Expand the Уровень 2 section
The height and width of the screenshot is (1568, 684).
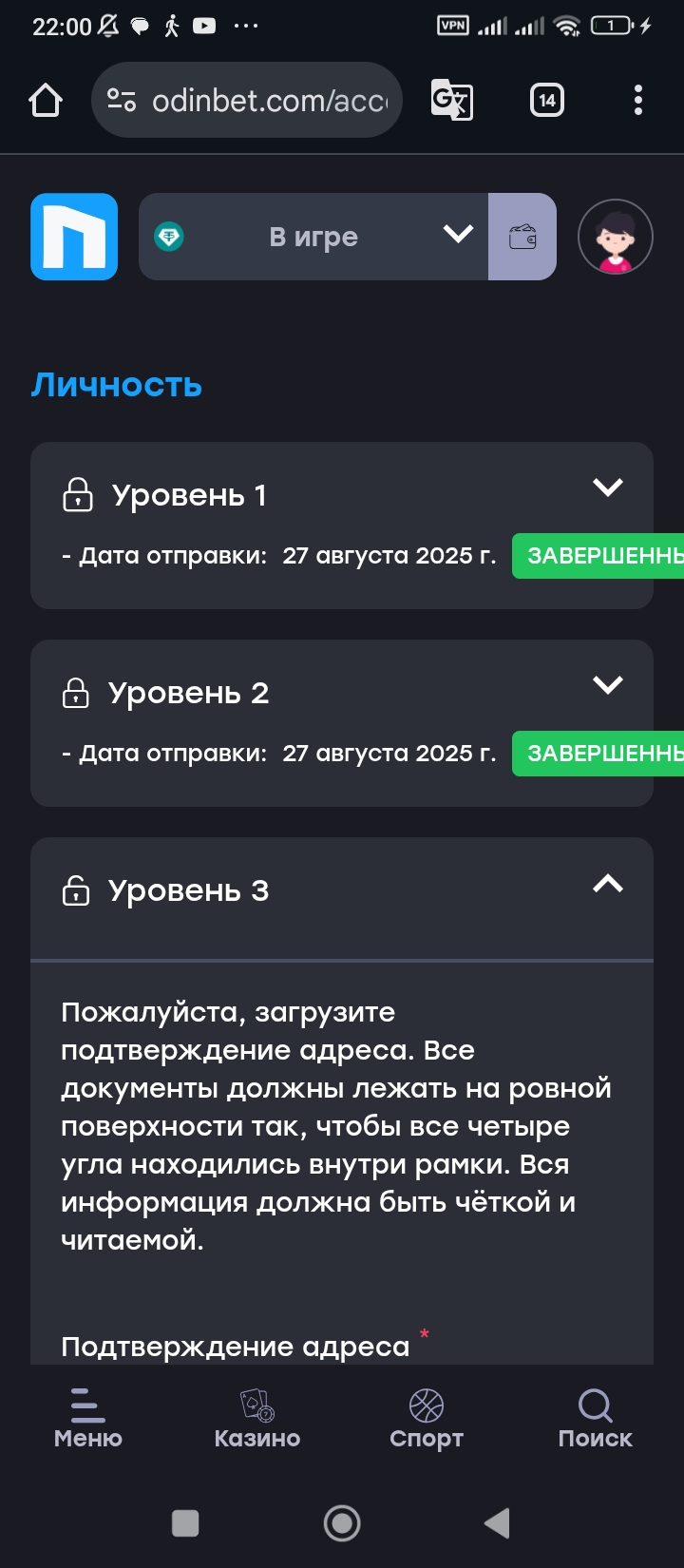(607, 685)
